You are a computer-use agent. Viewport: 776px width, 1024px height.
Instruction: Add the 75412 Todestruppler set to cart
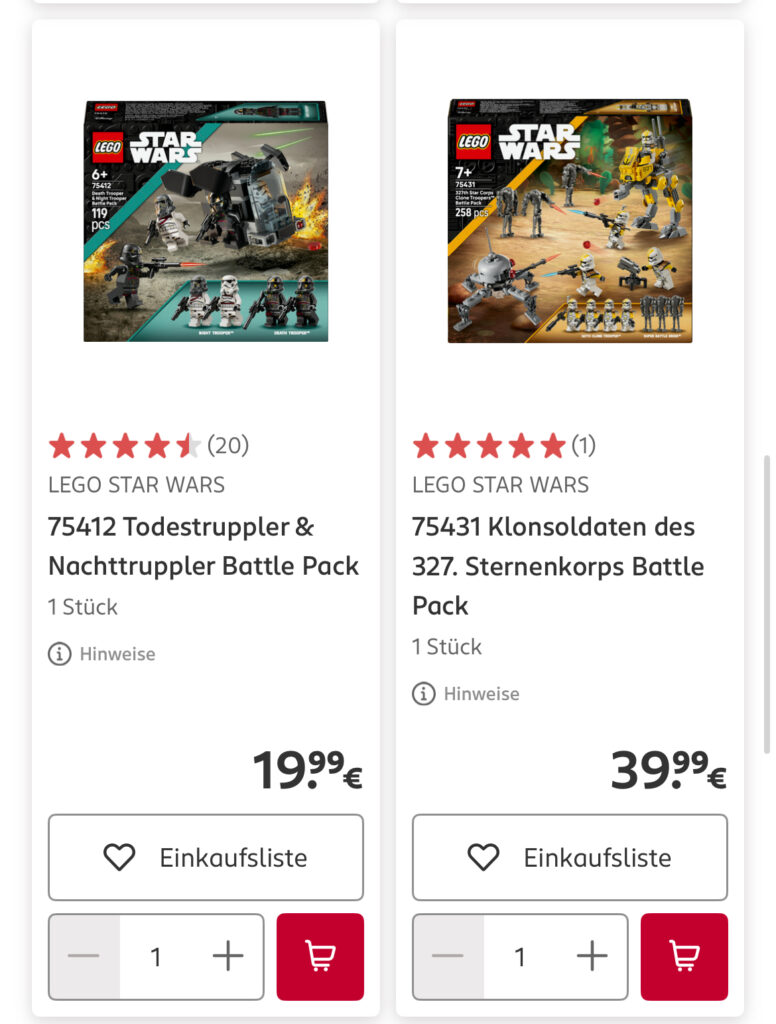(320, 957)
